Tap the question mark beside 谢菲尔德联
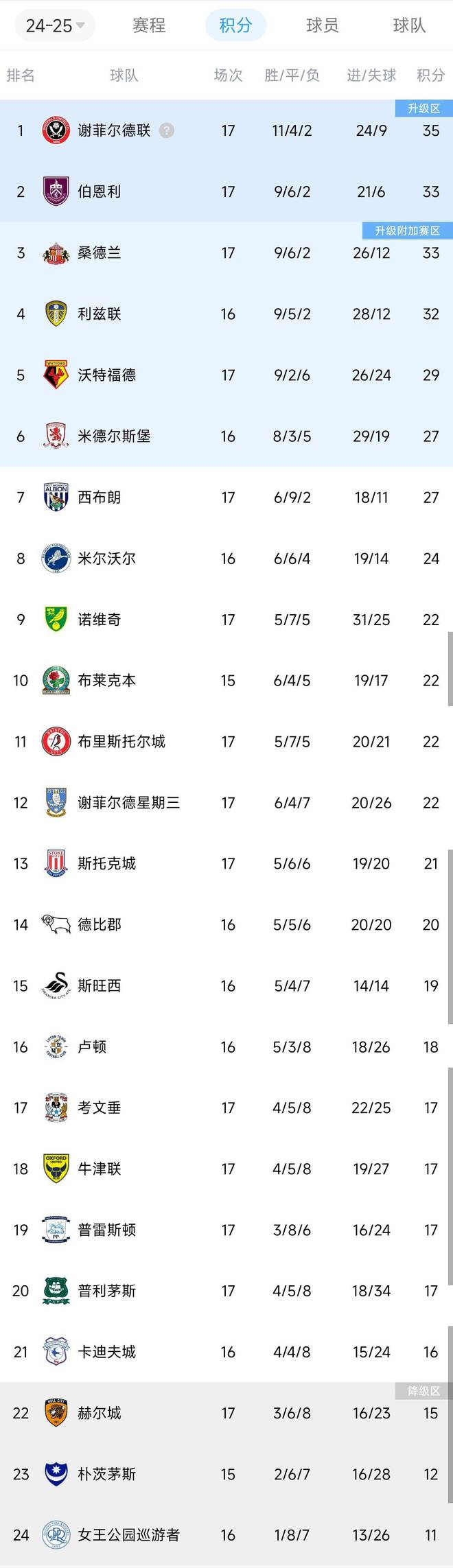Viewport: 453px width, 1568px height. click(x=167, y=130)
